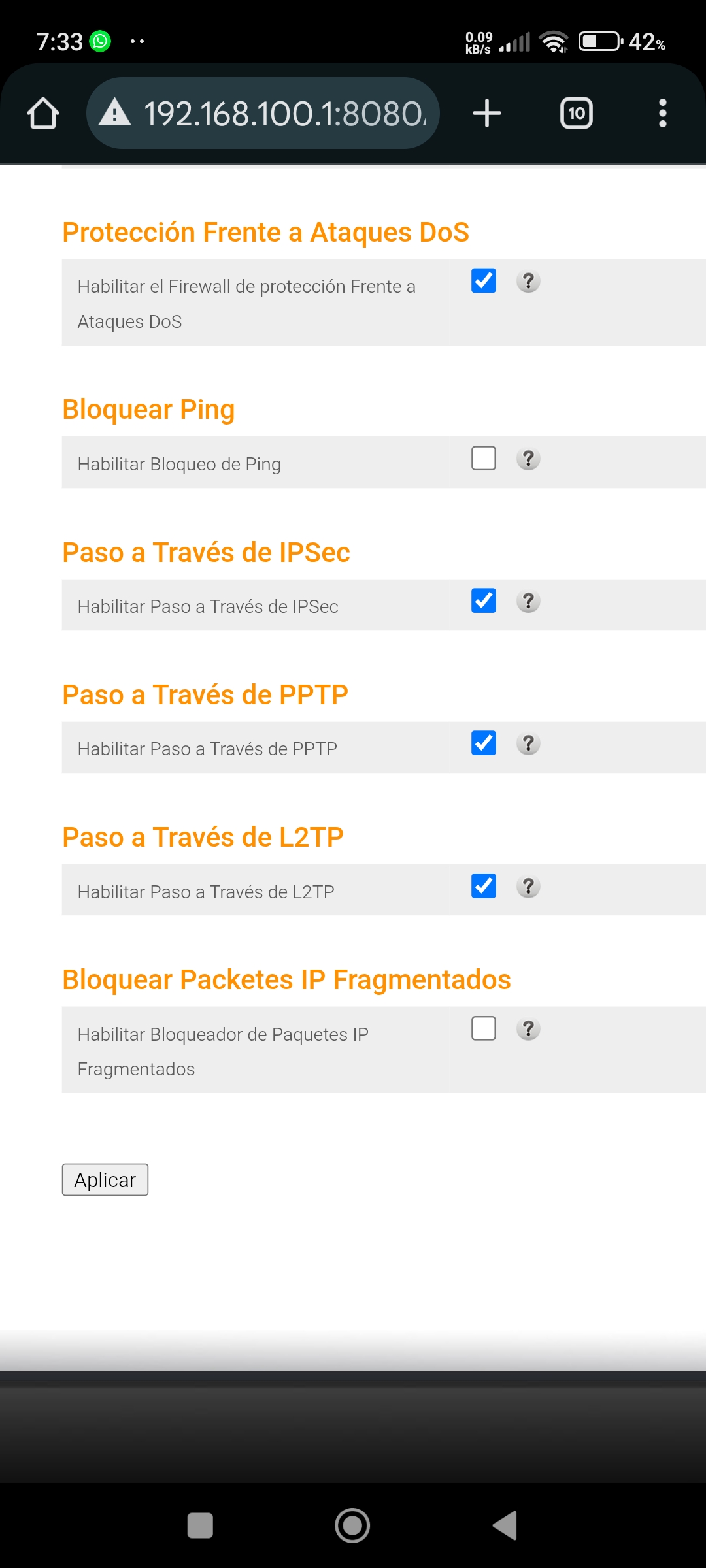
Task: Check the Paquetes IP Fragmentados blocker
Action: coord(484,1028)
